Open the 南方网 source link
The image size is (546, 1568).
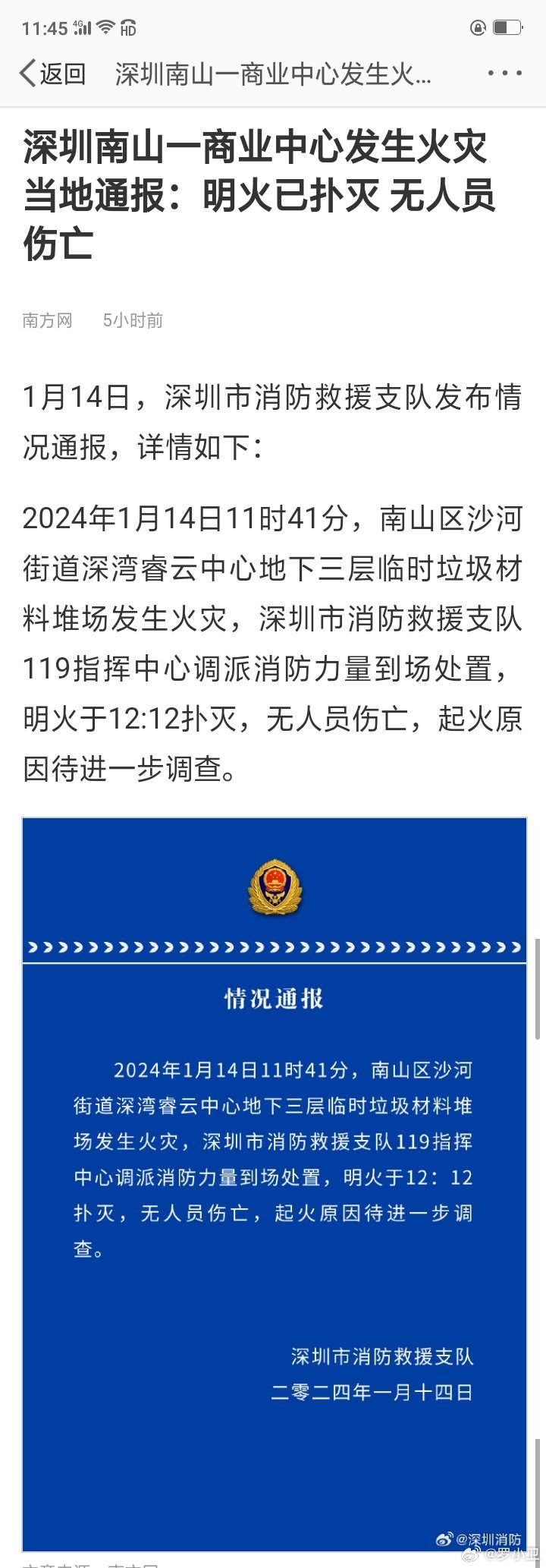pos(46,320)
